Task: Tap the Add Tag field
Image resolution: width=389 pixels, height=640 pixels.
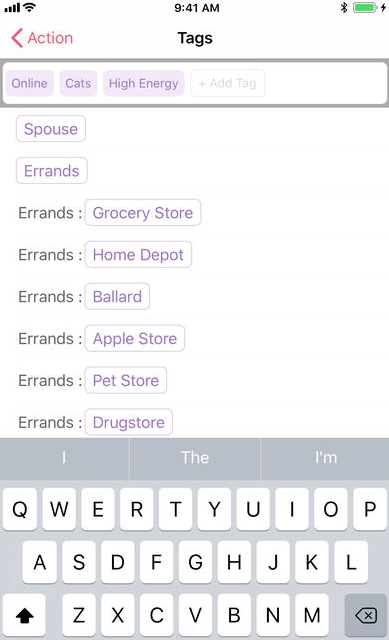Action: click(227, 83)
